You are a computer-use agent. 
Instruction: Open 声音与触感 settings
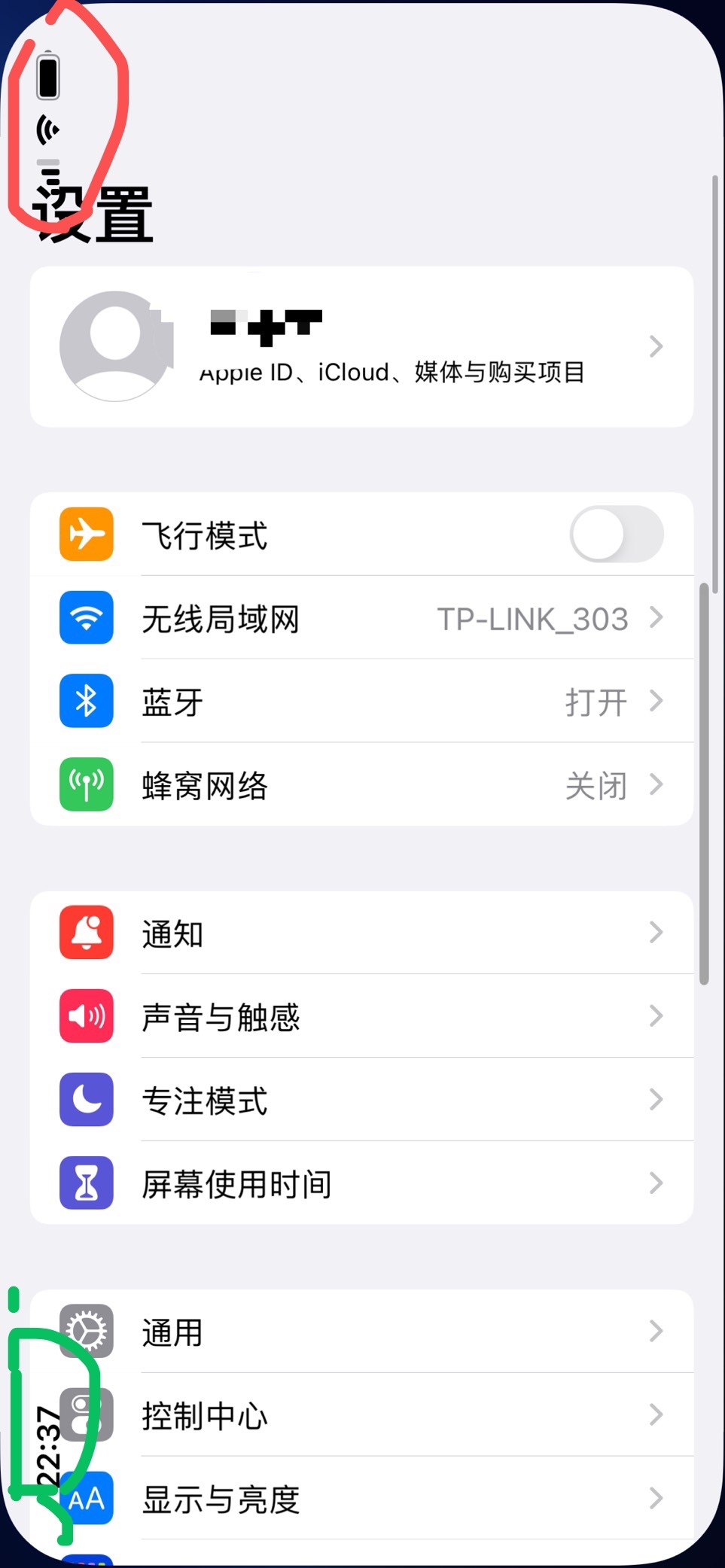click(x=361, y=1017)
